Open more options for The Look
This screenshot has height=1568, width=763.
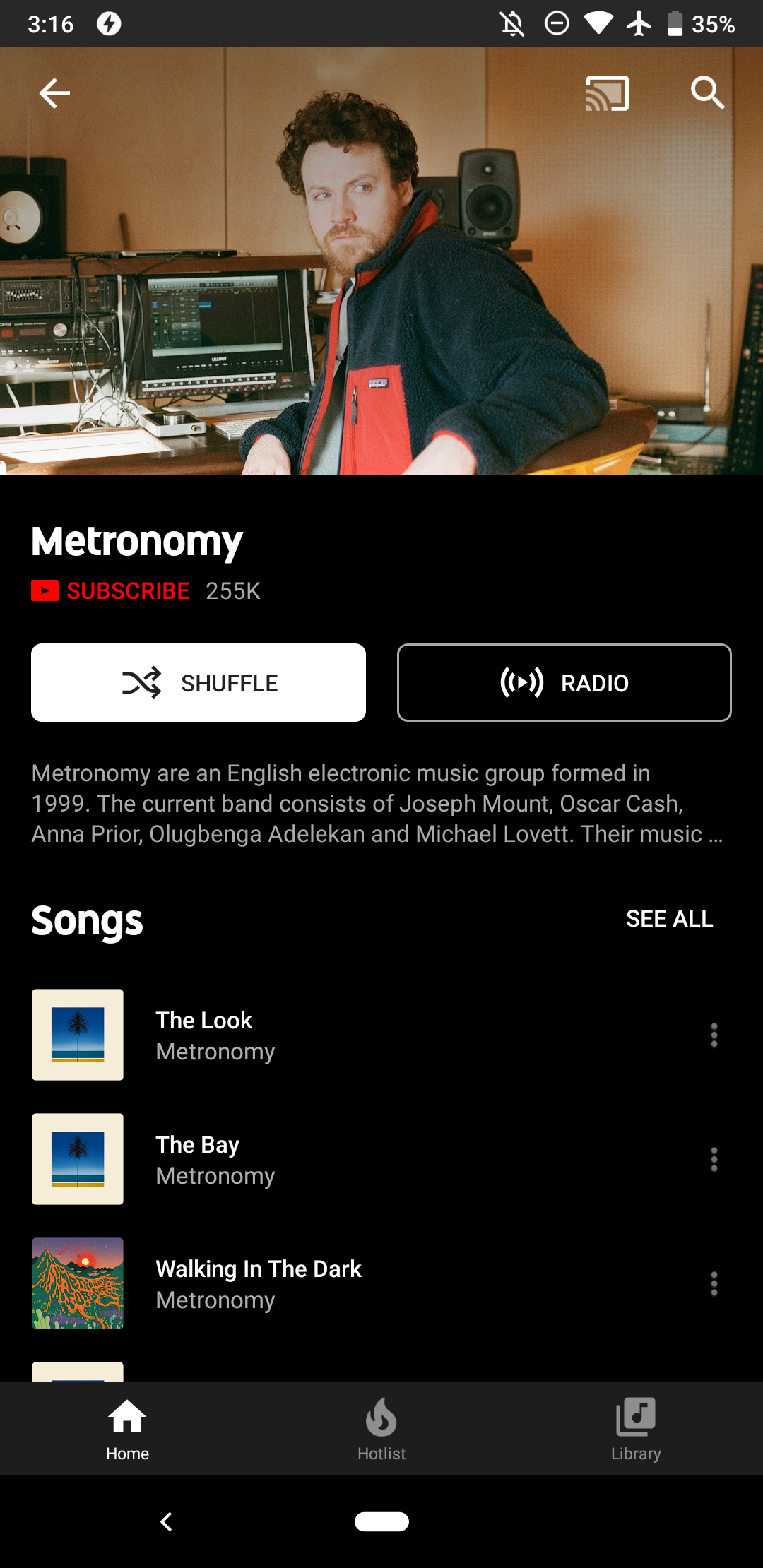[x=714, y=1035]
